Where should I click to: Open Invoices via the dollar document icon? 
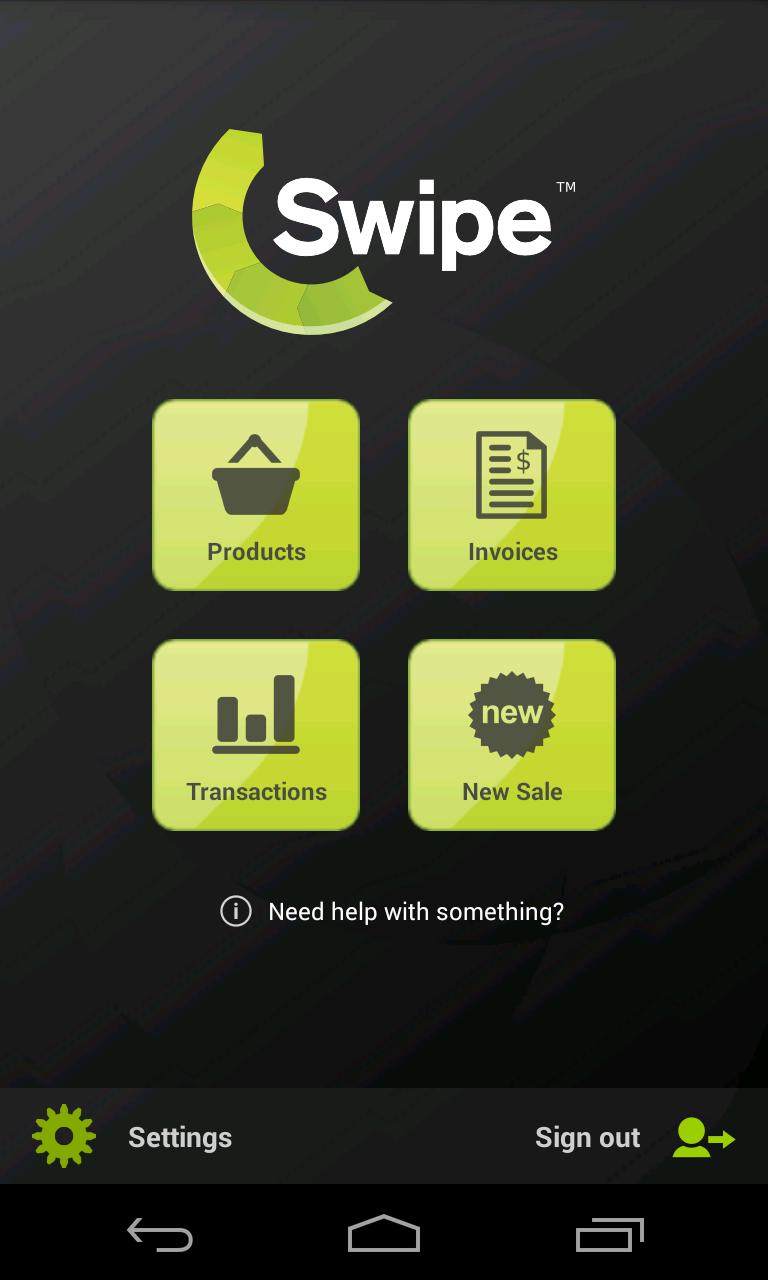(x=511, y=470)
